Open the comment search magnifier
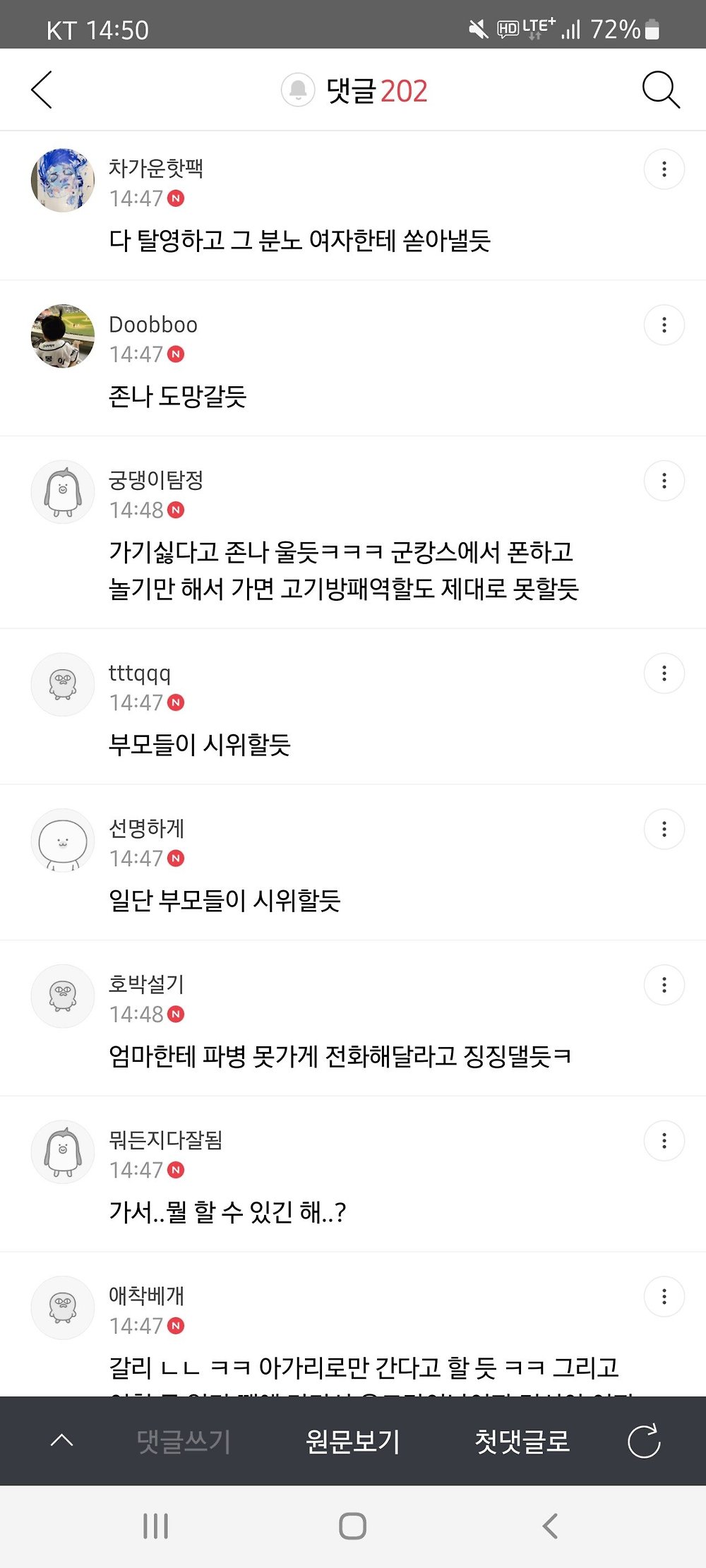This screenshot has height=1568, width=706. 660,90
